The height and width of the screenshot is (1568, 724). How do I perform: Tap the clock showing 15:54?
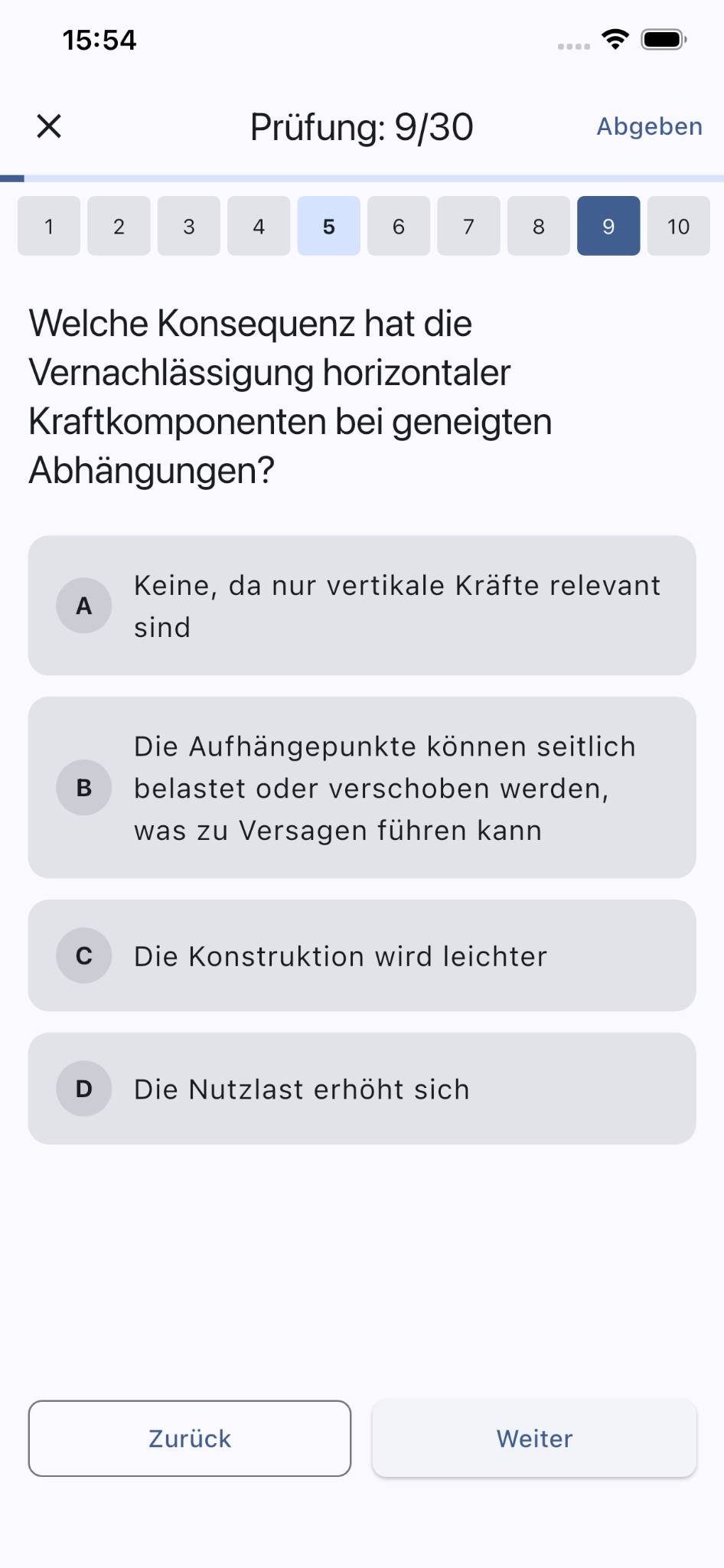99,39
